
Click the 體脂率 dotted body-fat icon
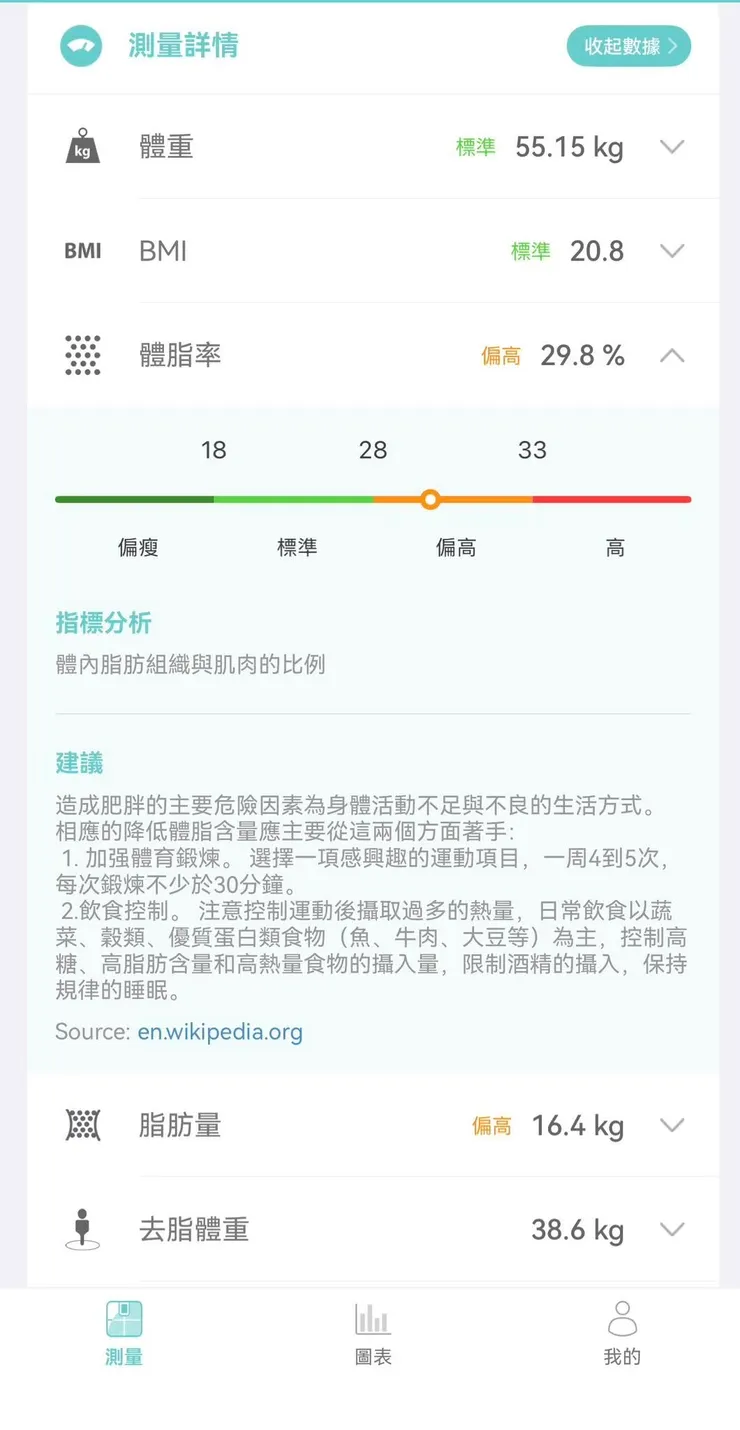(81, 355)
